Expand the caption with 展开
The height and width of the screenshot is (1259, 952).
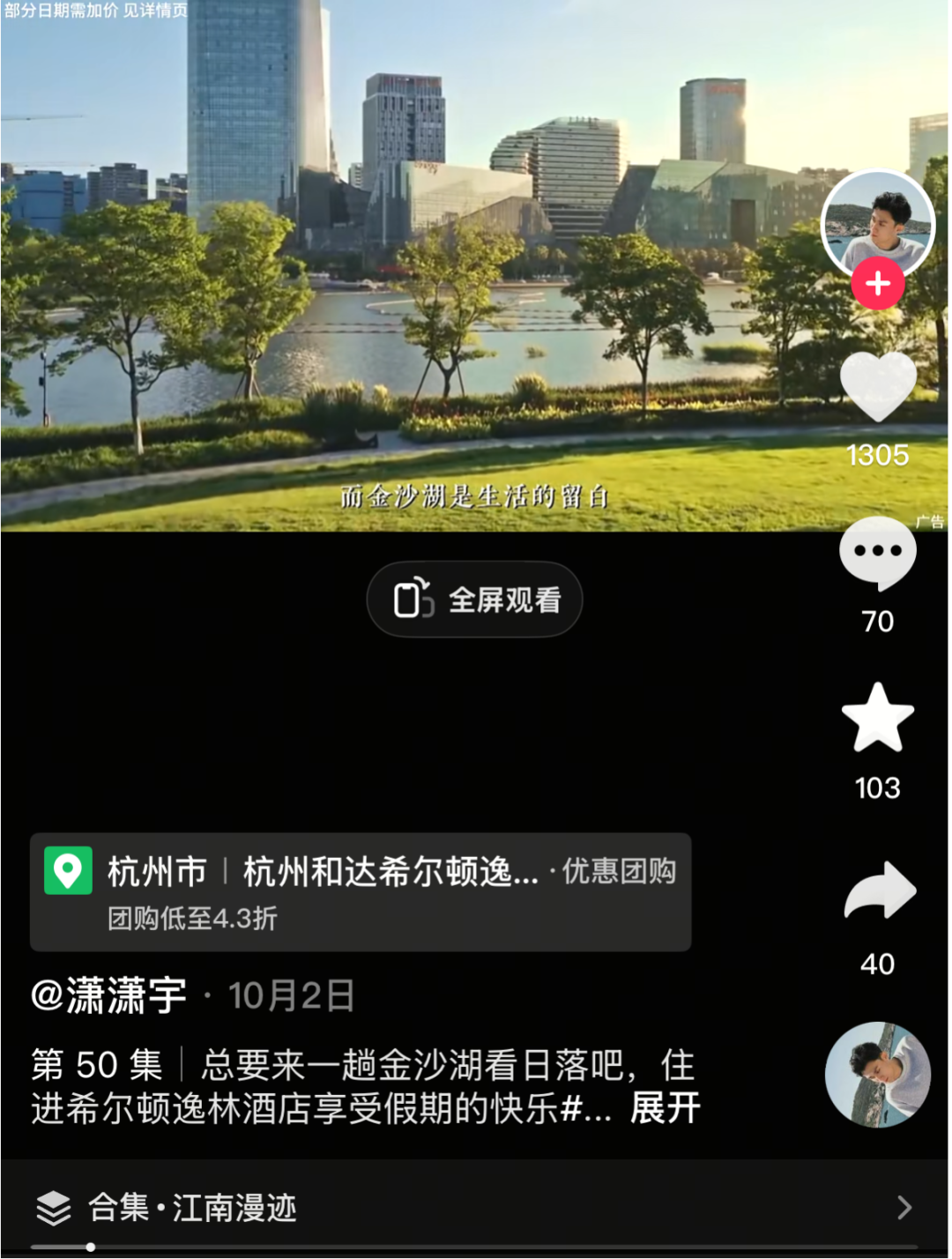tap(666, 1108)
